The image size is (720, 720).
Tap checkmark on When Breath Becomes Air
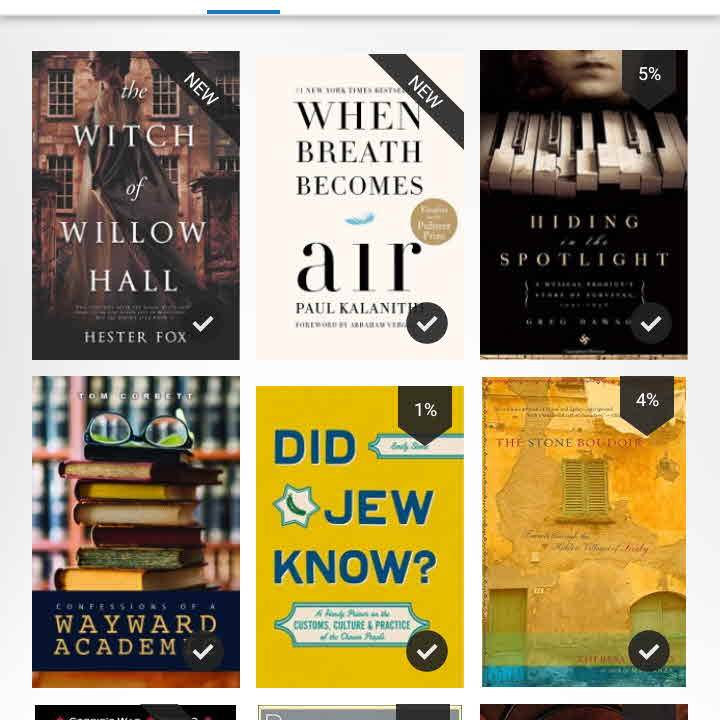(x=427, y=324)
